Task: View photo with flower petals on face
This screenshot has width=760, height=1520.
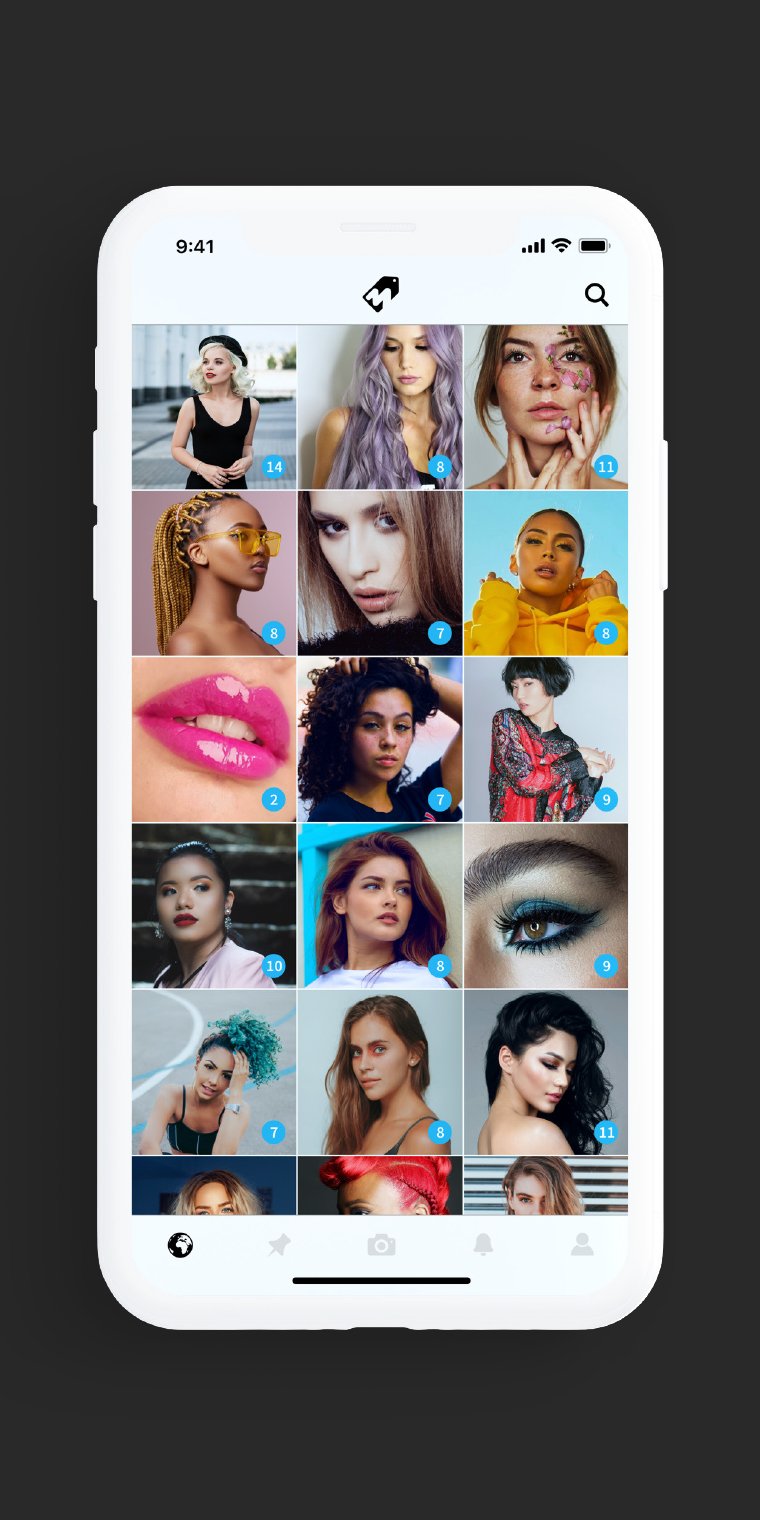Action: 546,406
